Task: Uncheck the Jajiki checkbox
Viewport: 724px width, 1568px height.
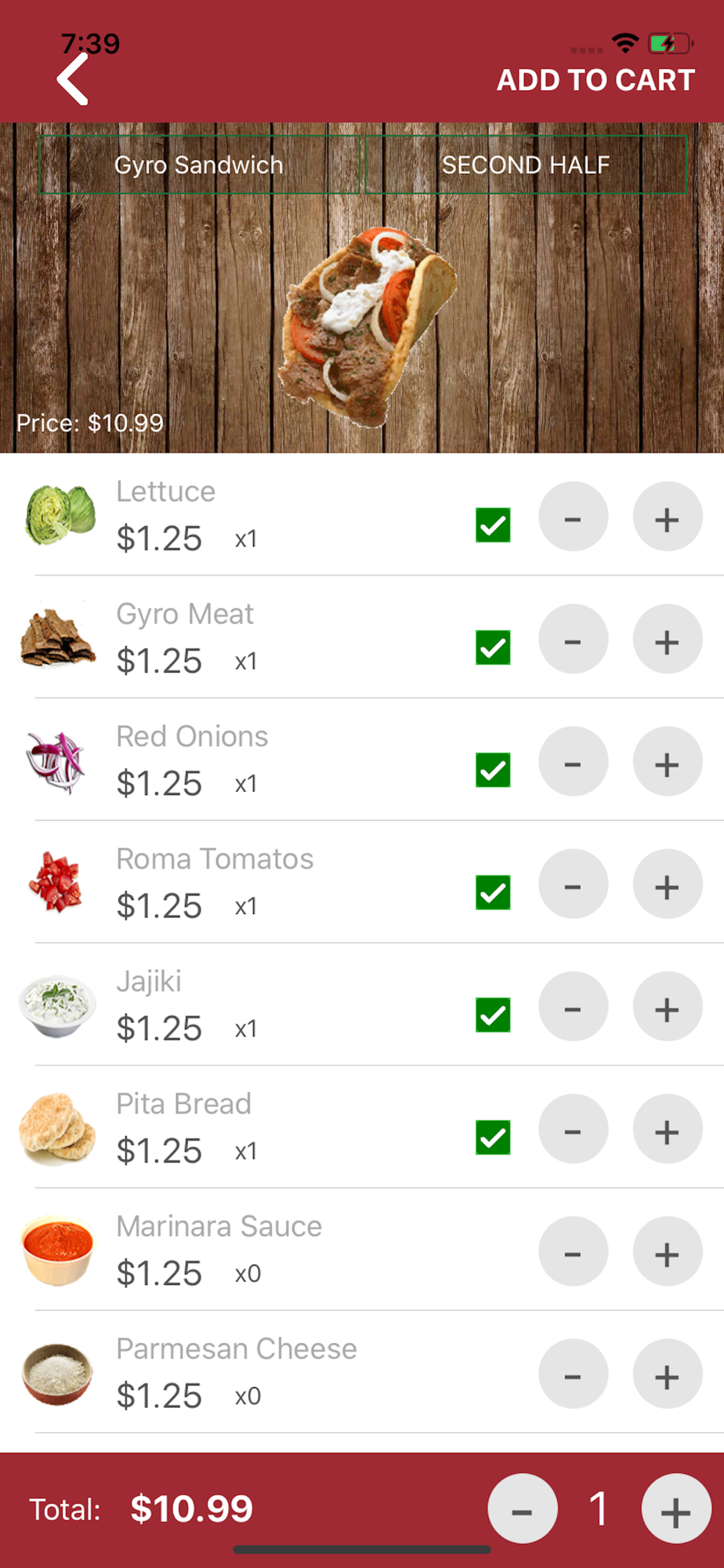Action: 493,1014
